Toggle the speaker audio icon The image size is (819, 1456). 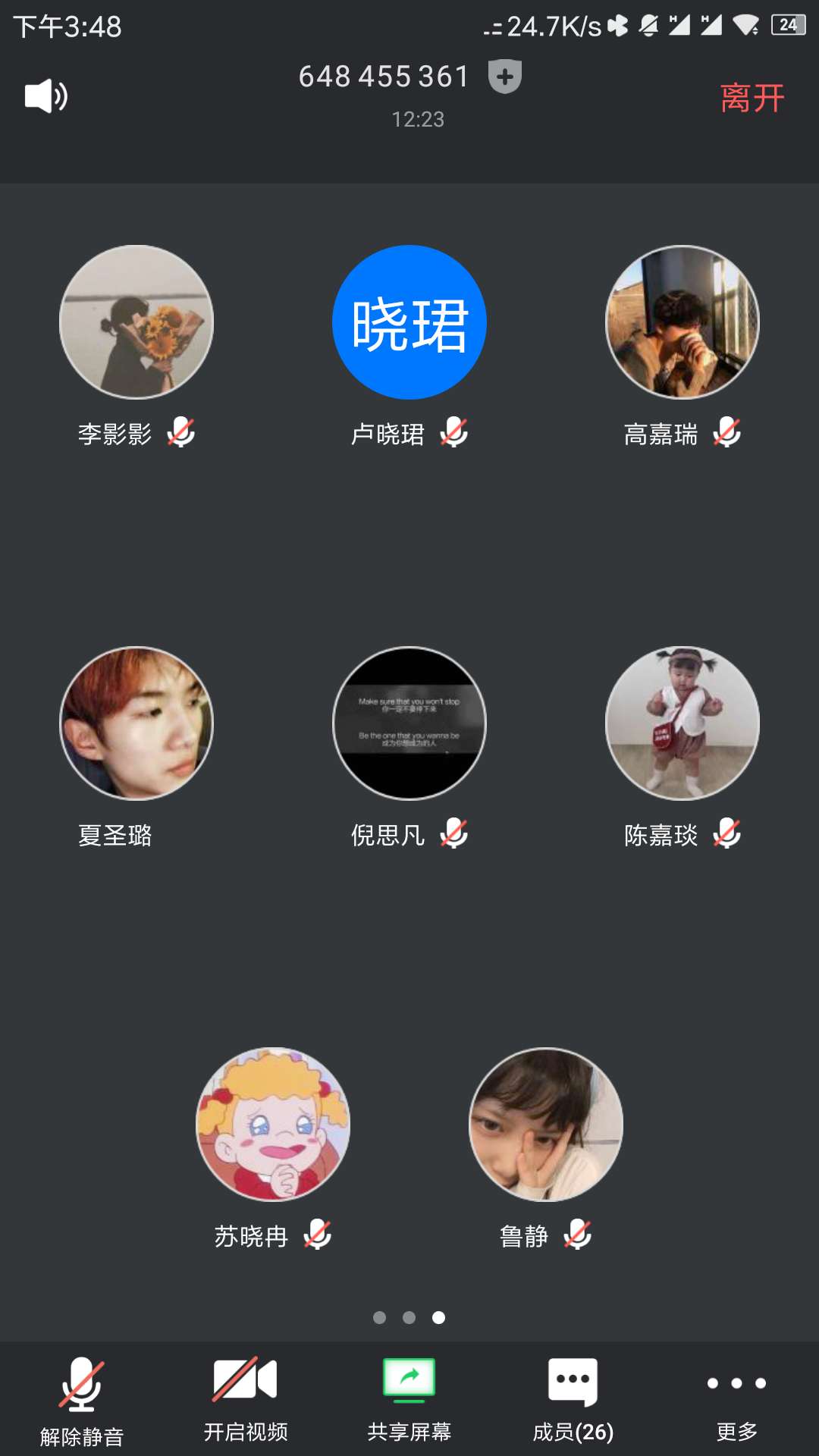tap(46, 96)
